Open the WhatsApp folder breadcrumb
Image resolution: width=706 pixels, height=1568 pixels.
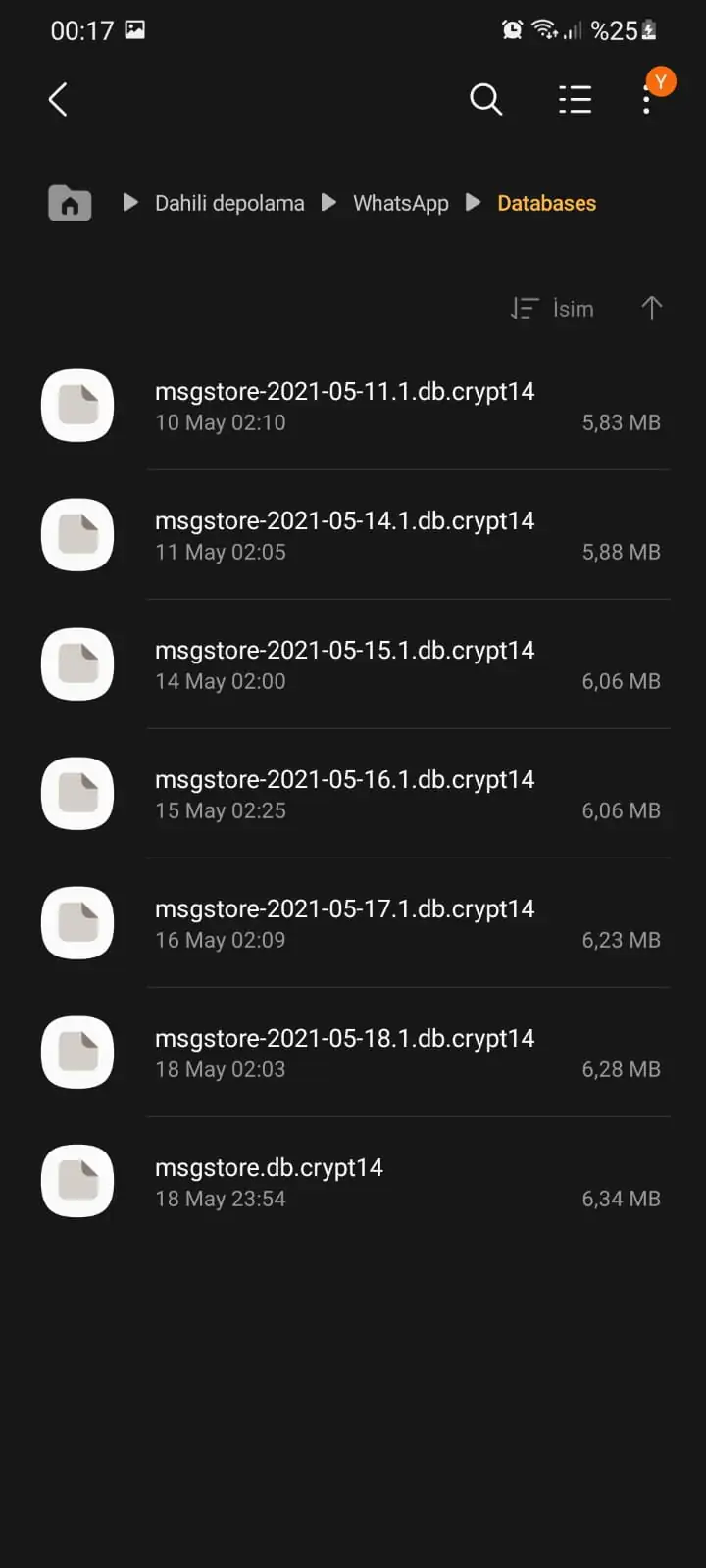[x=400, y=203]
